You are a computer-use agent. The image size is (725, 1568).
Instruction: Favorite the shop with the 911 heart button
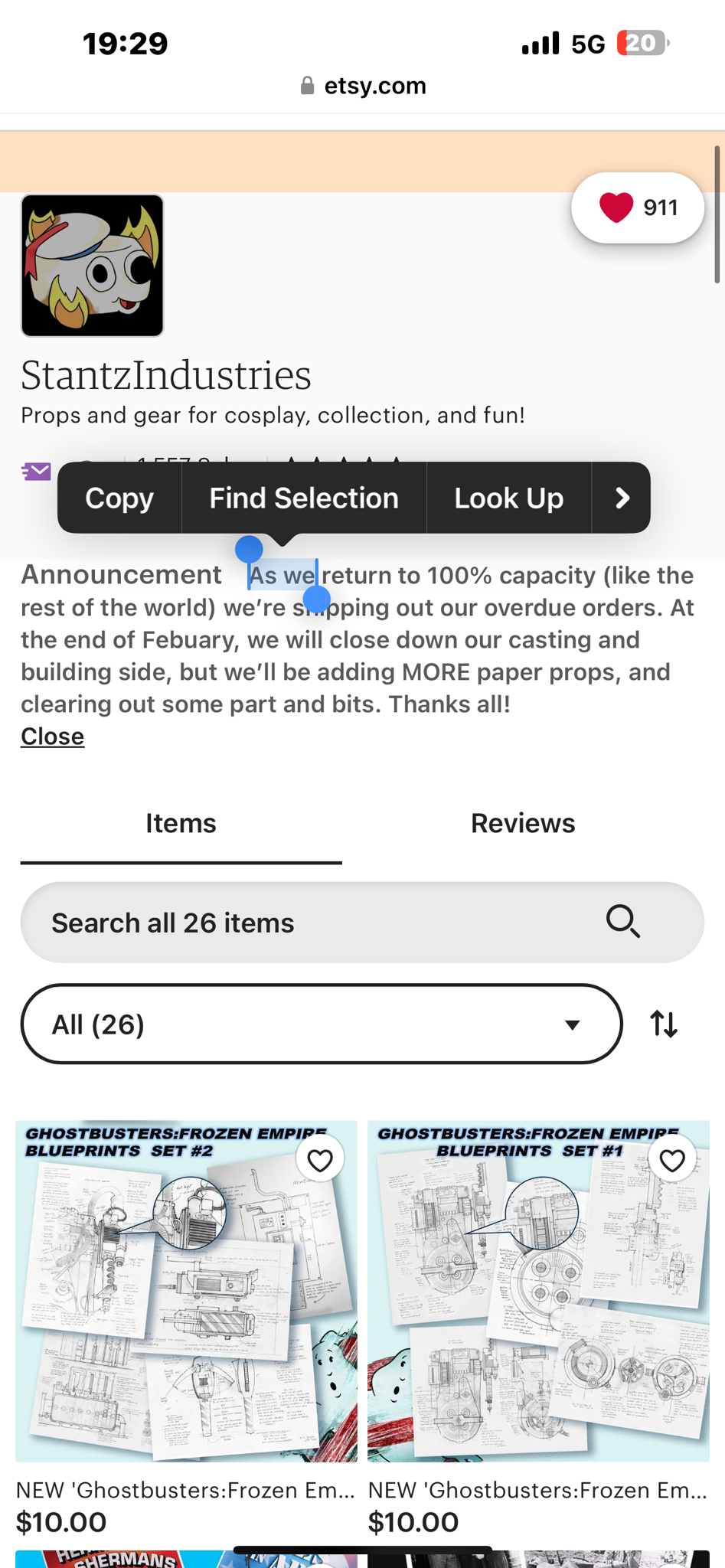point(638,207)
